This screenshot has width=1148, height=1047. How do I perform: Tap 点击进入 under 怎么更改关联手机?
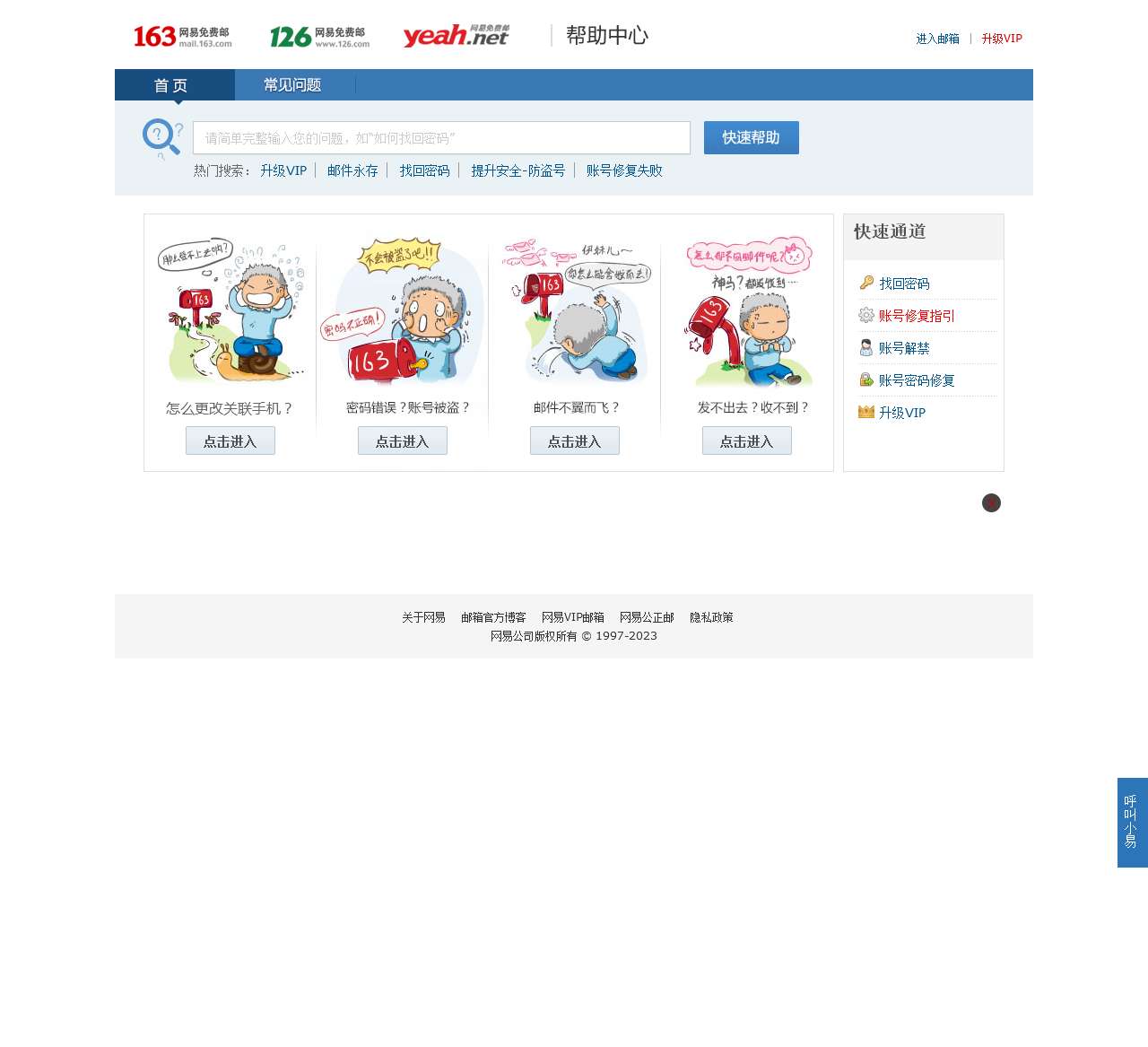point(230,441)
